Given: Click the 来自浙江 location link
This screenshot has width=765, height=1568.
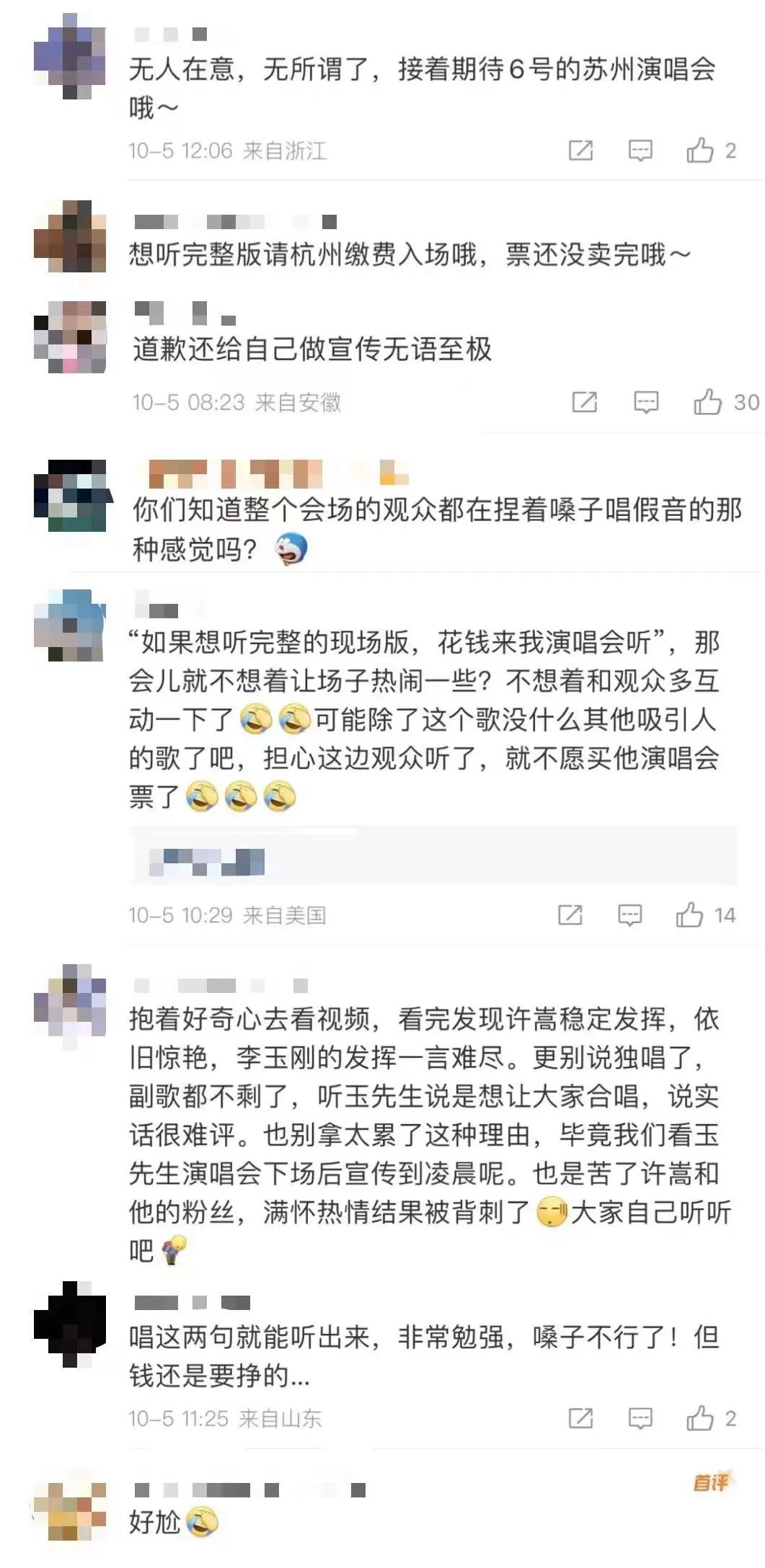Looking at the screenshot, I should [288, 148].
